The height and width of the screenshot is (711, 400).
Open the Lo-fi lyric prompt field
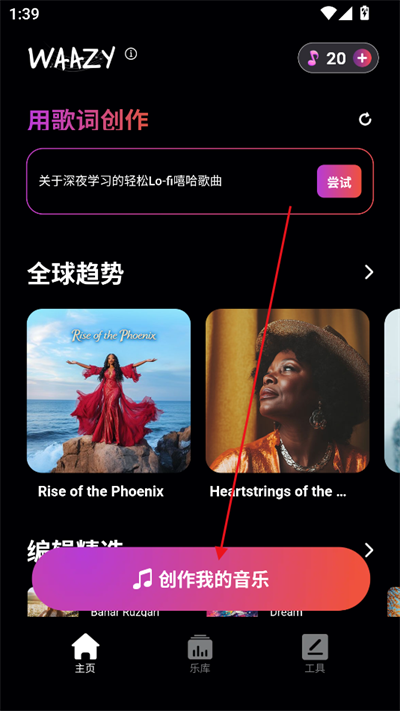tap(200, 181)
